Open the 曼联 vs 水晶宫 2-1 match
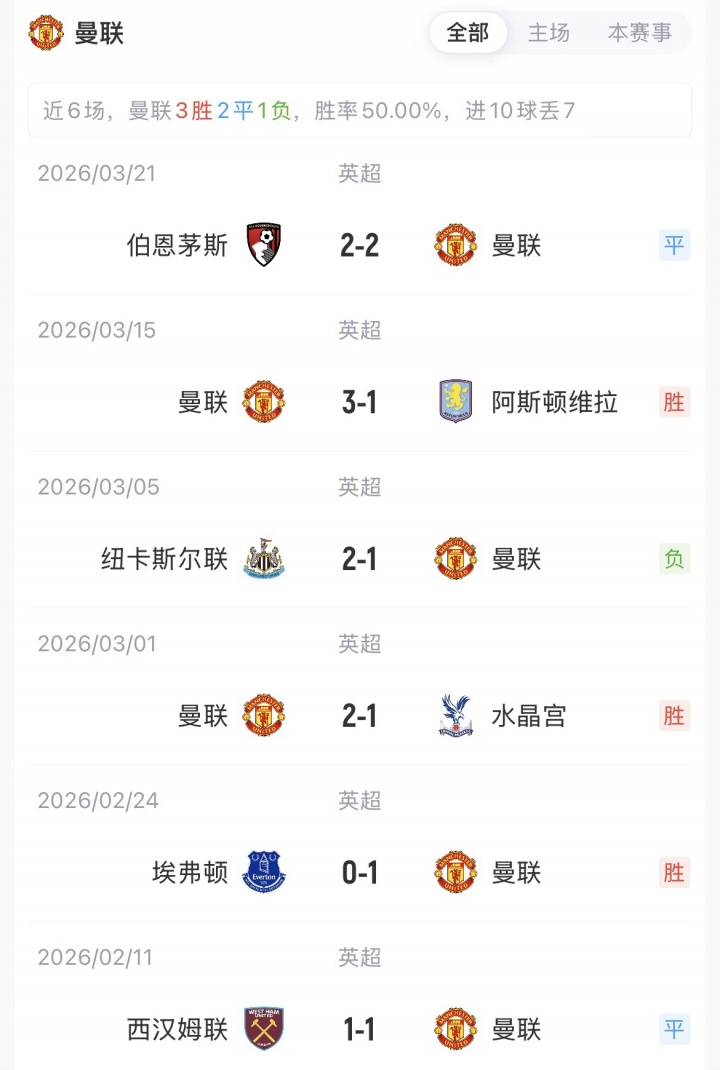 click(360, 716)
